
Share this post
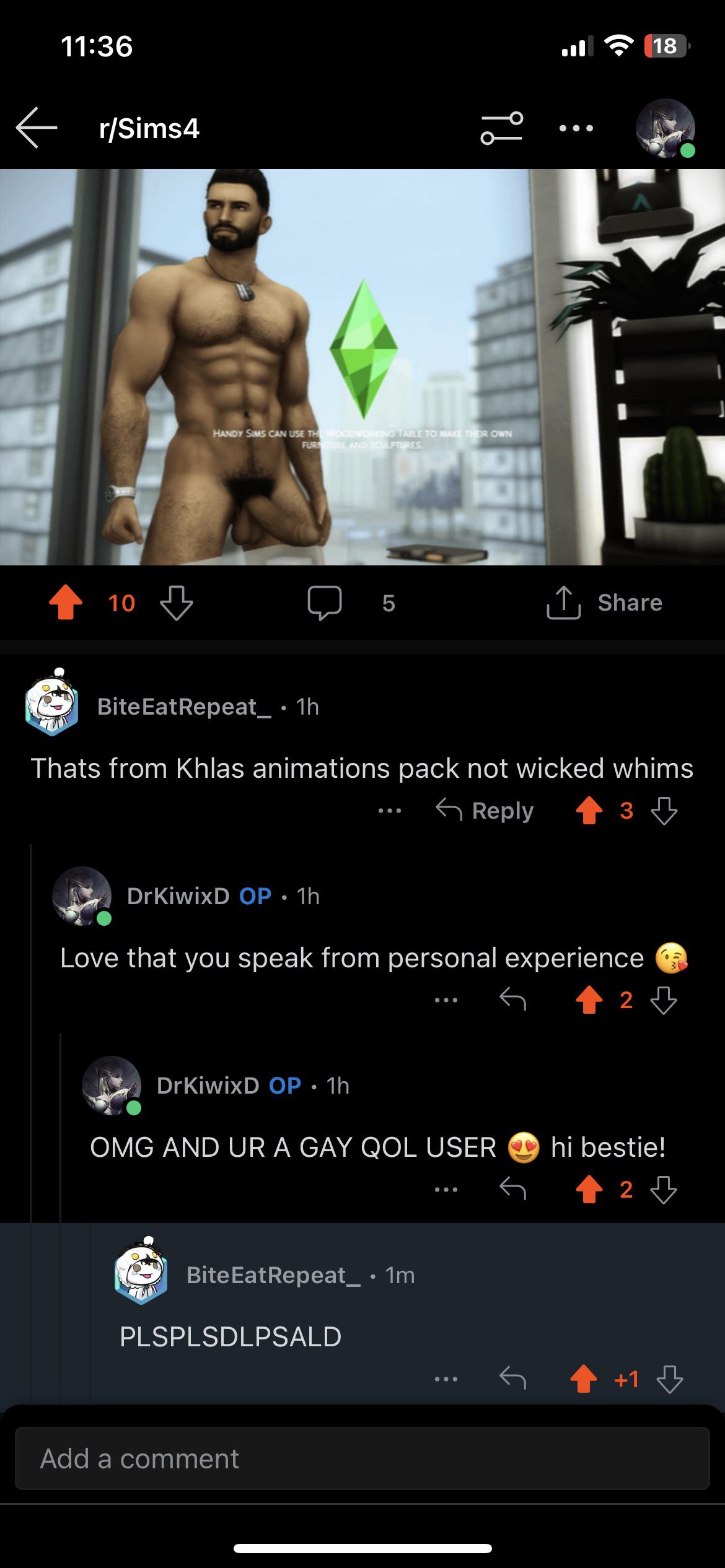[605, 603]
